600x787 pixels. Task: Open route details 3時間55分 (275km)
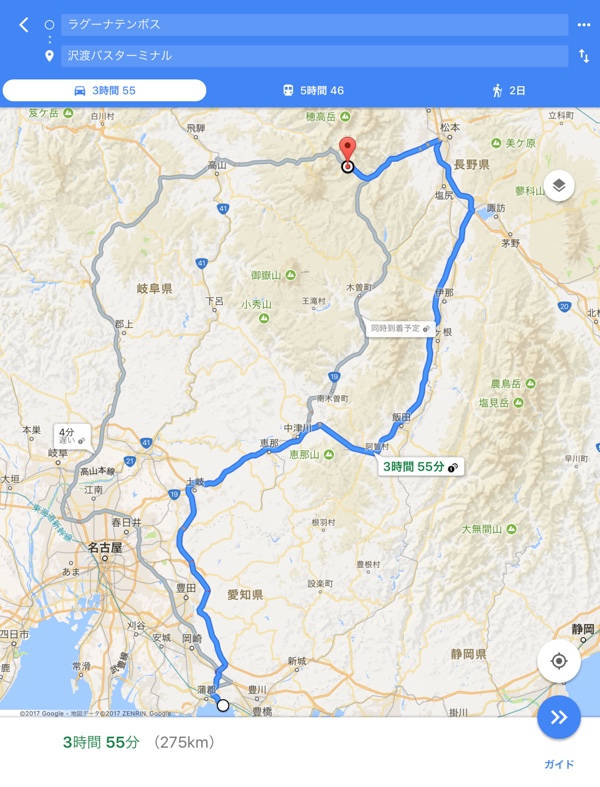click(x=140, y=743)
